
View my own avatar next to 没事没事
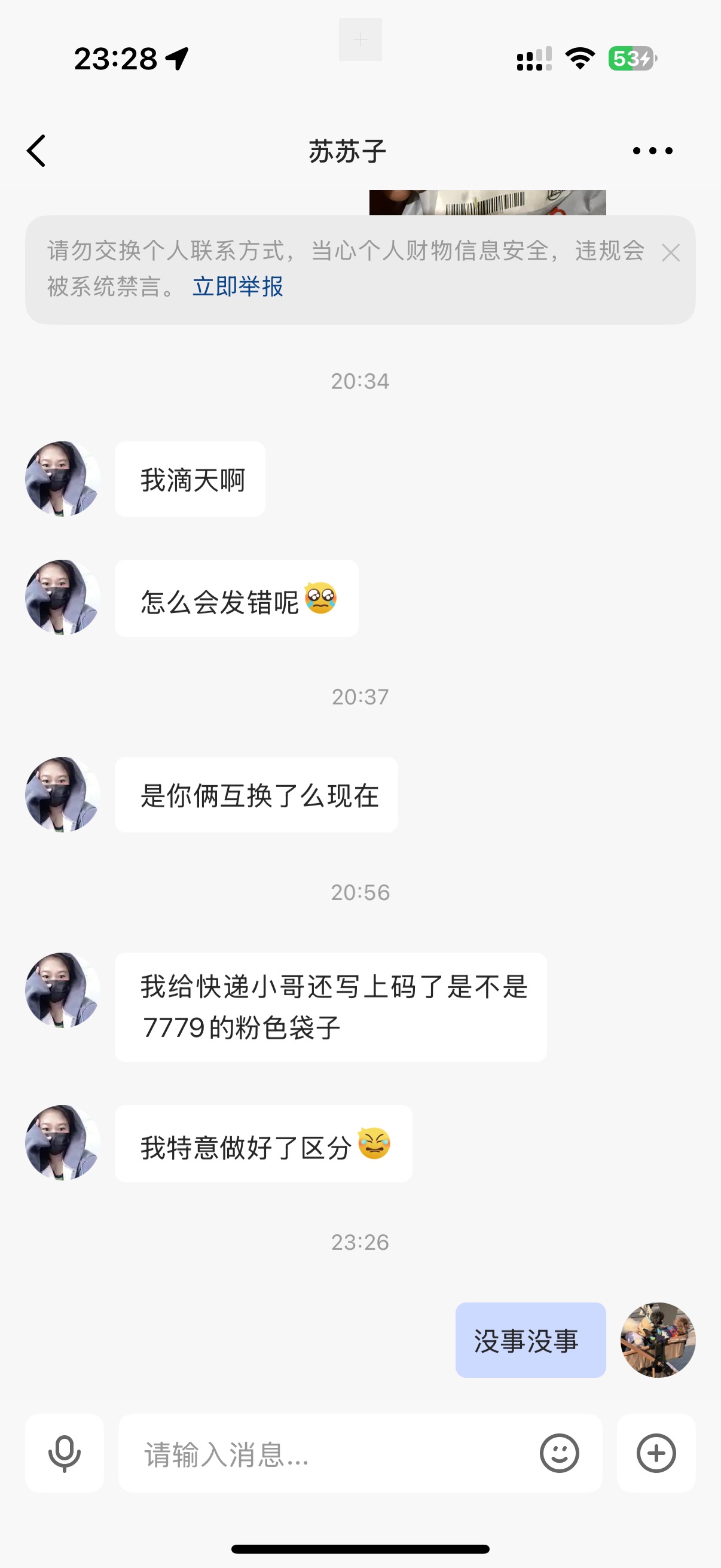click(658, 1340)
